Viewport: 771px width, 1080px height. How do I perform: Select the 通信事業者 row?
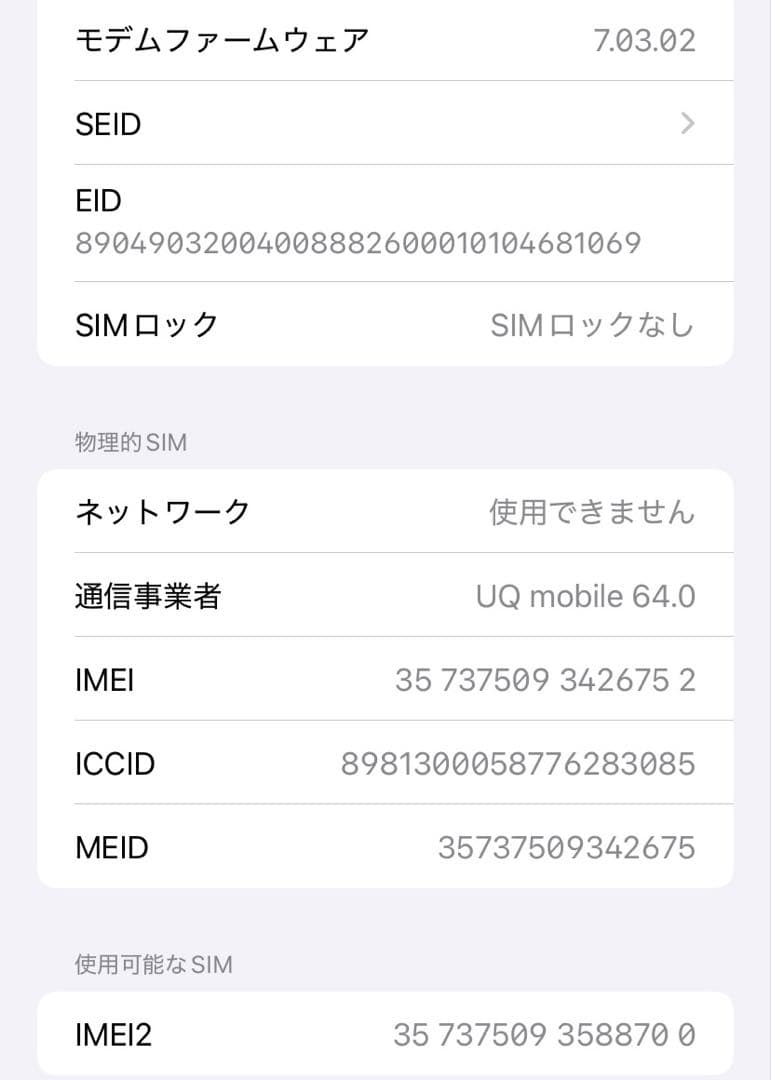point(385,595)
